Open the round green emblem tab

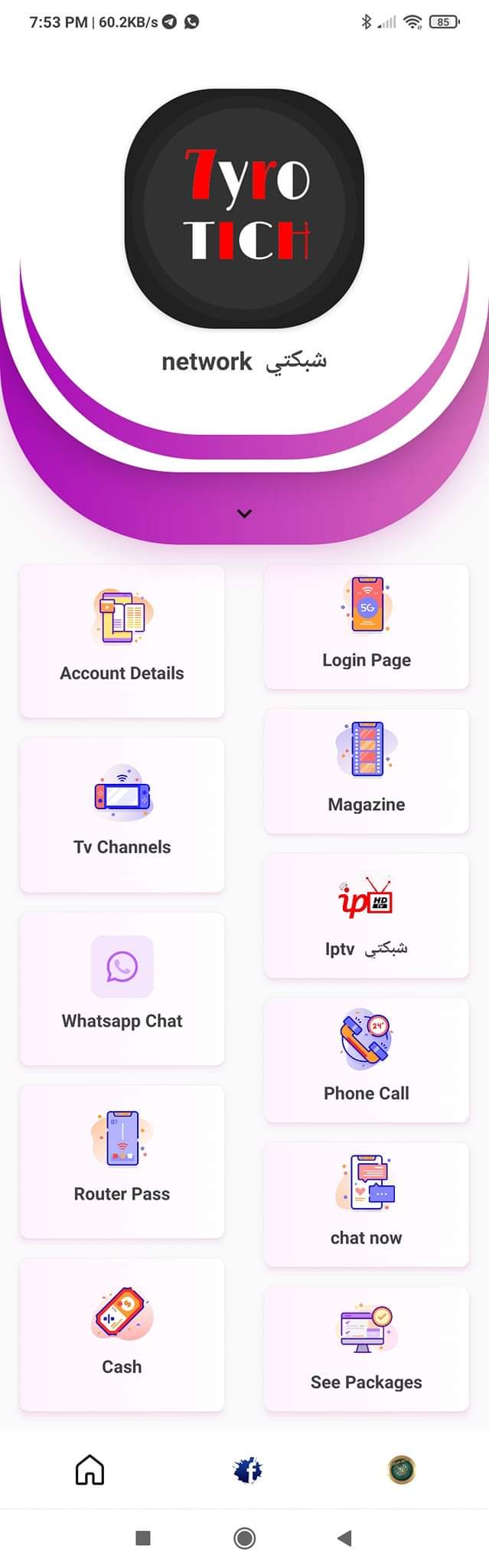(402, 1469)
